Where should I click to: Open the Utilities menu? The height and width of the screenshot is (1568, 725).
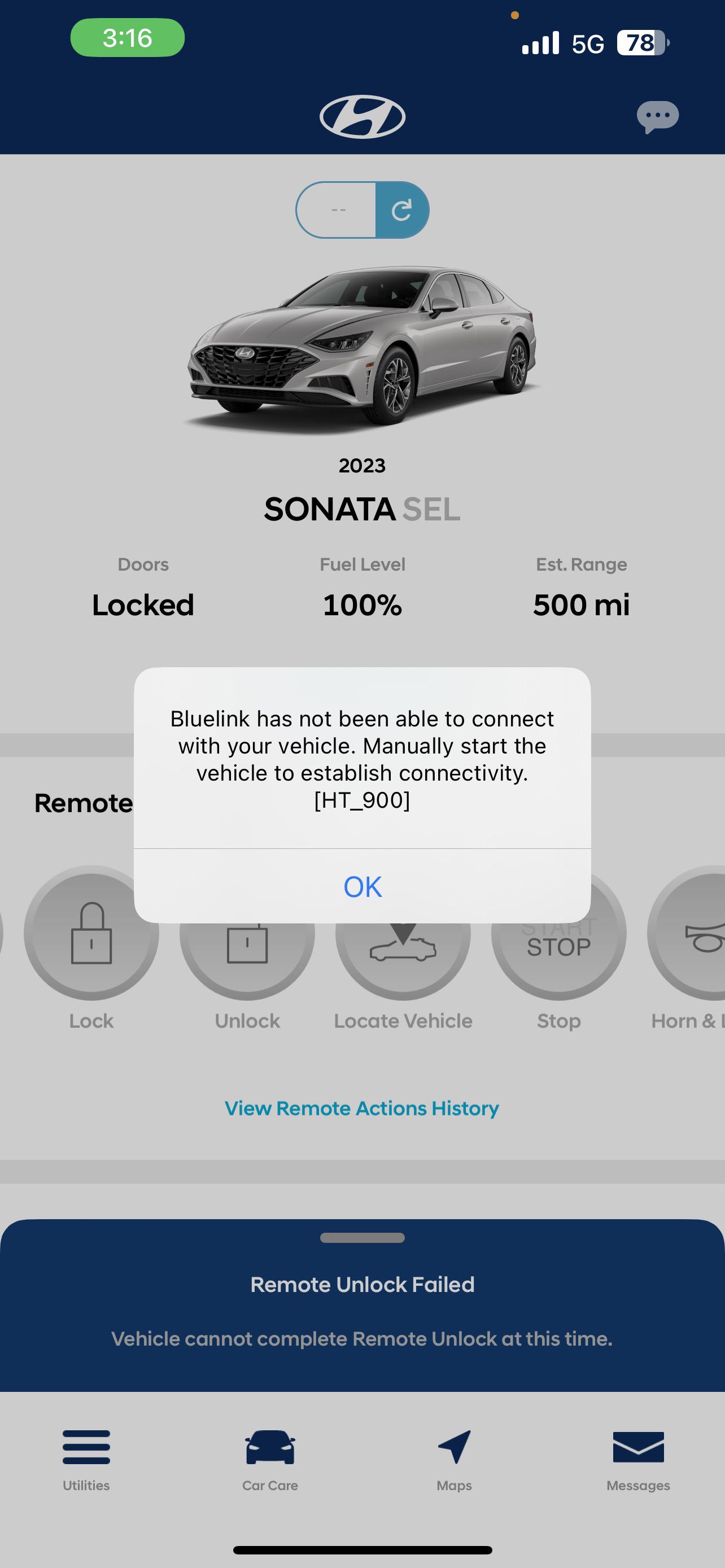tap(86, 1458)
